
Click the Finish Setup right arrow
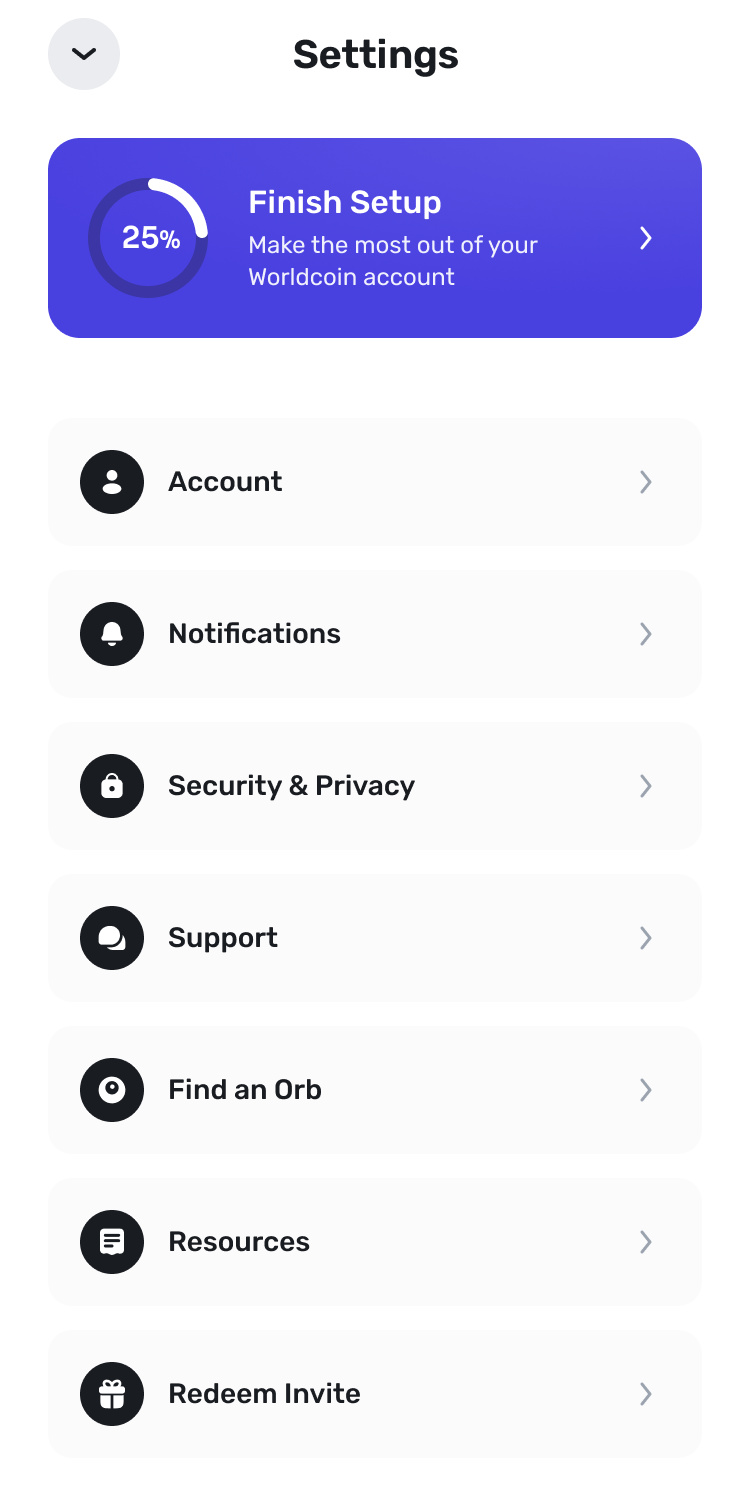pyautogui.click(x=646, y=238)
